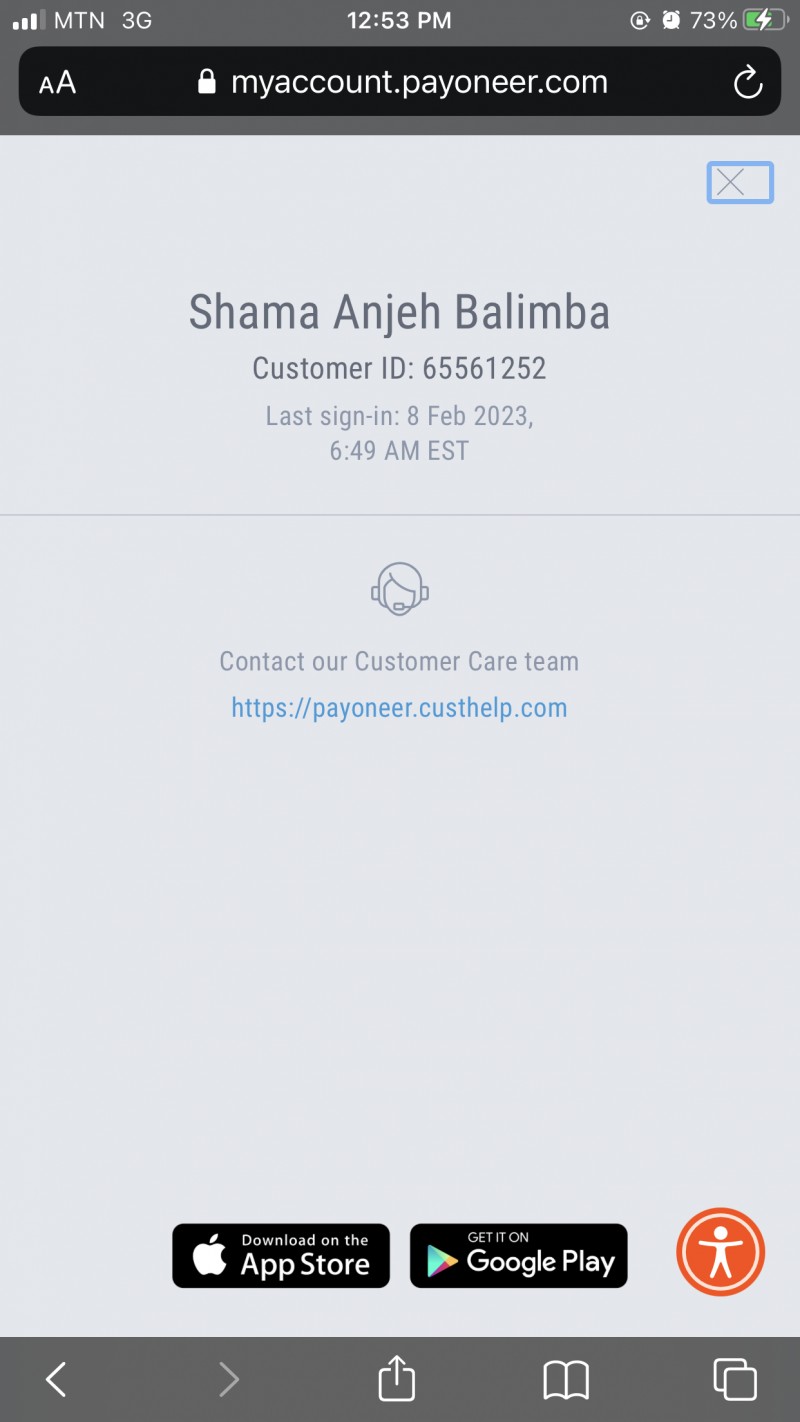Close the account info panel
800x1422 pixels.
[x=740, y=183]
